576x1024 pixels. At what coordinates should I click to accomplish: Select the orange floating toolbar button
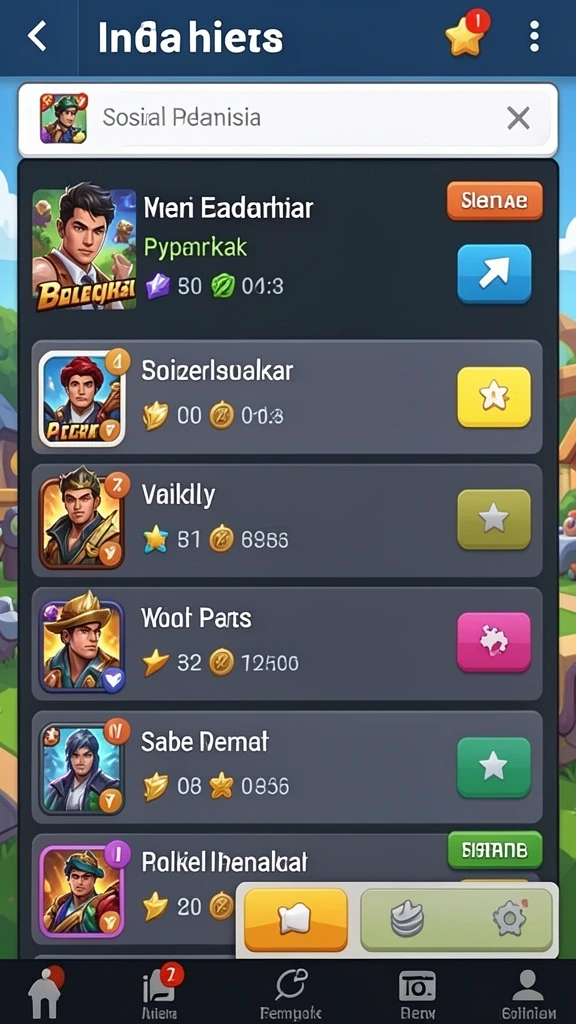(x=295, y=920)
